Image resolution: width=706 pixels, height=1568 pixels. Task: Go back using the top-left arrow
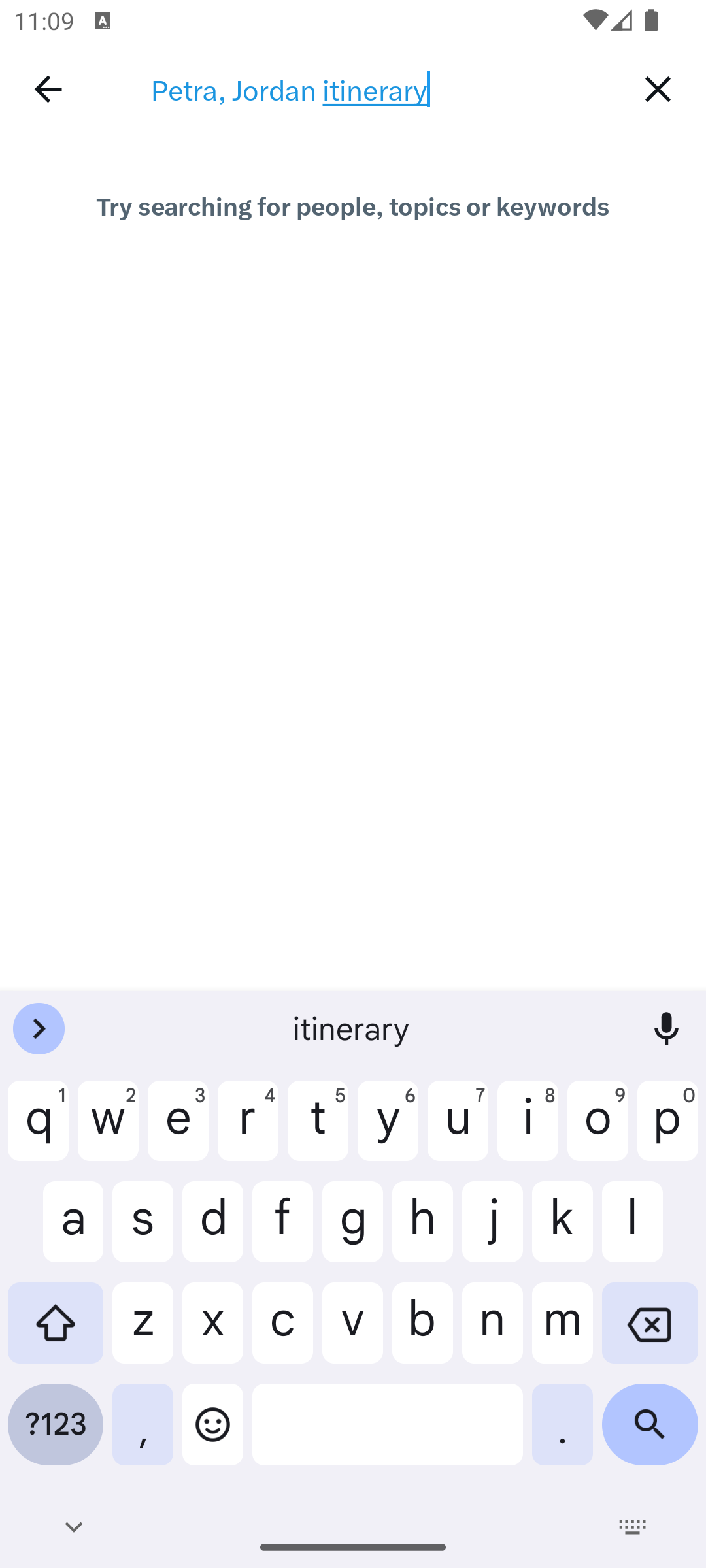tap(48, 90)
